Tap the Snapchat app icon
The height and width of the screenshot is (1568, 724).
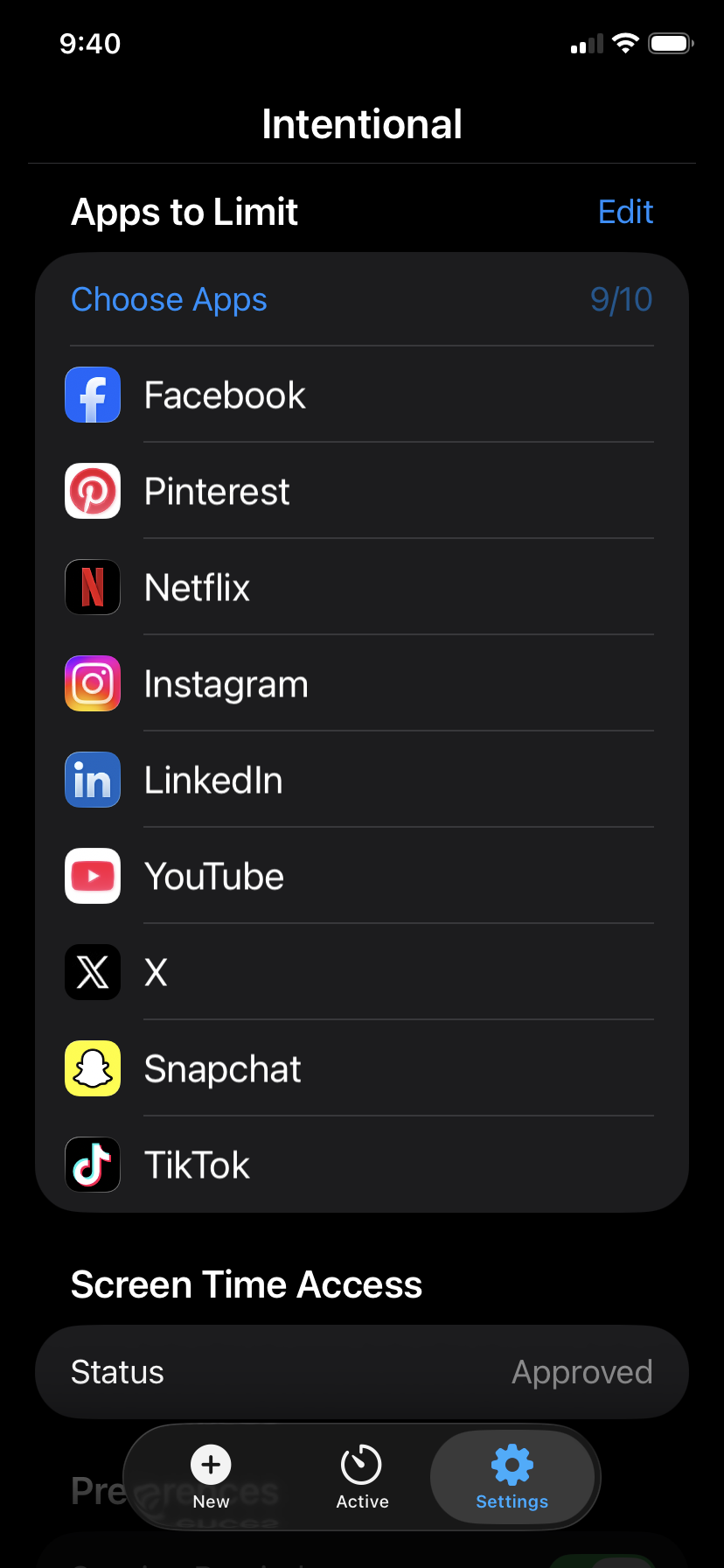click(92, 1068)
